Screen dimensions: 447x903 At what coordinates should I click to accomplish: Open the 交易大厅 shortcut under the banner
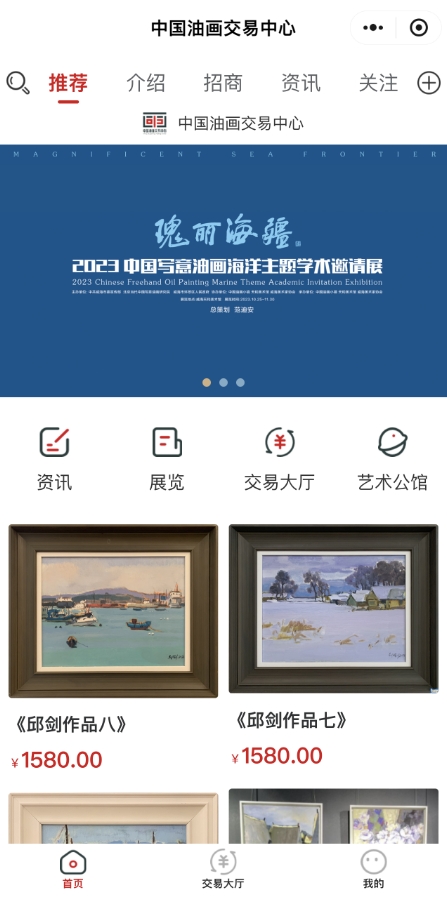click(x=279, y=459)
